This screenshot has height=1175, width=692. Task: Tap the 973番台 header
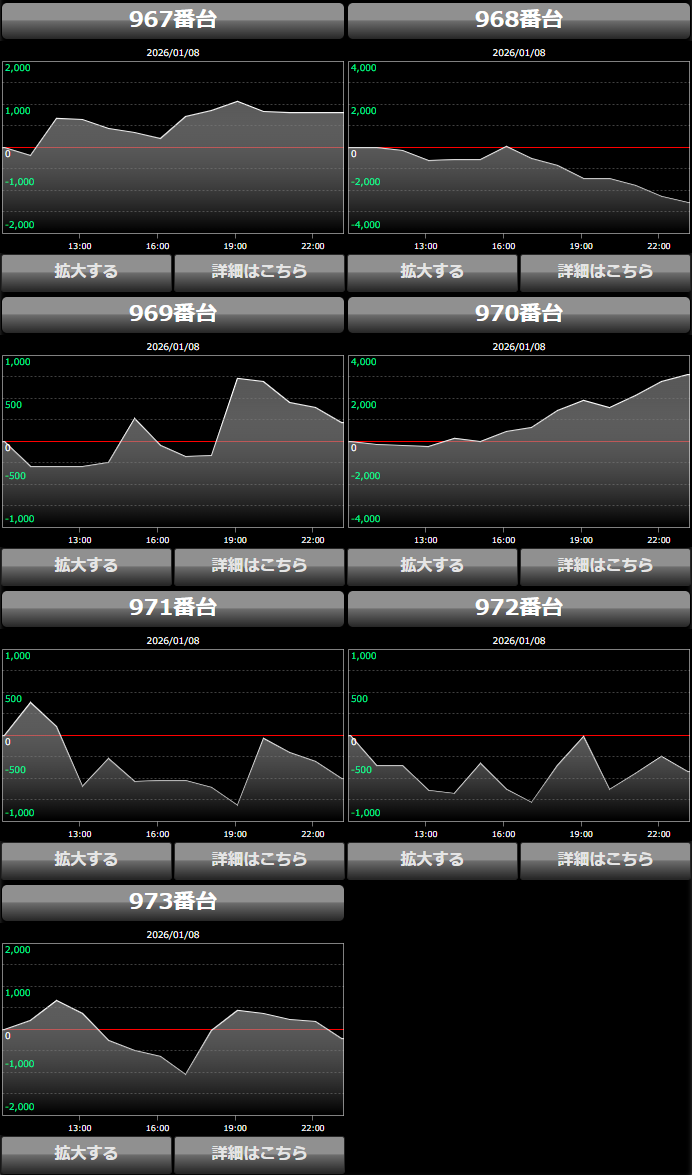click(x=173, y=902)
